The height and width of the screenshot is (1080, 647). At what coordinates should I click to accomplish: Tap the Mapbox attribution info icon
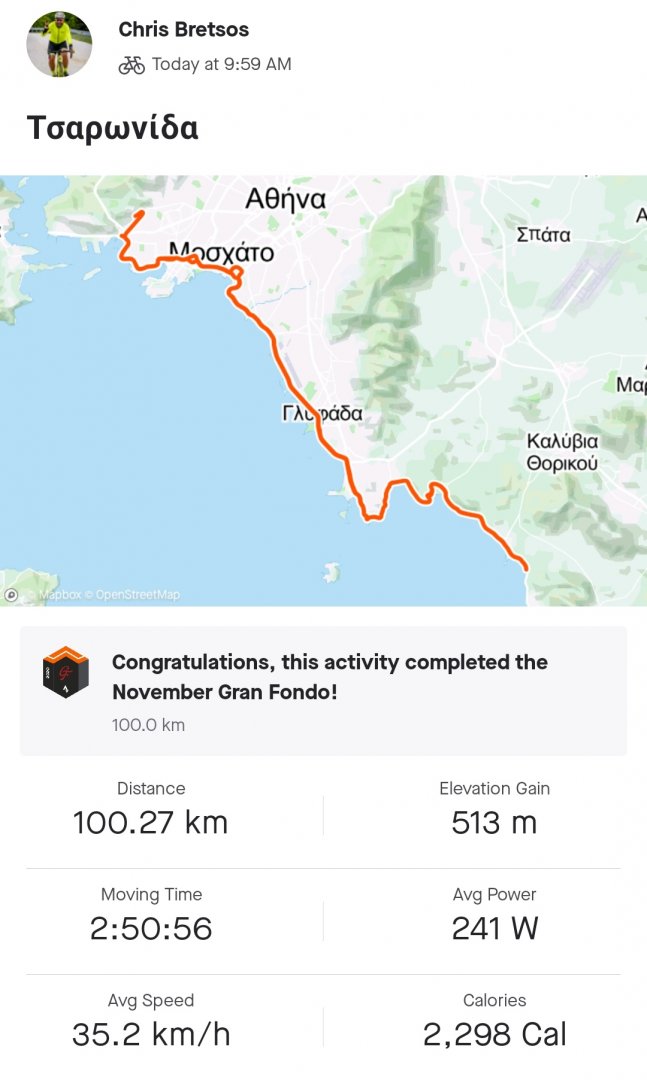(x=11, y=595)
